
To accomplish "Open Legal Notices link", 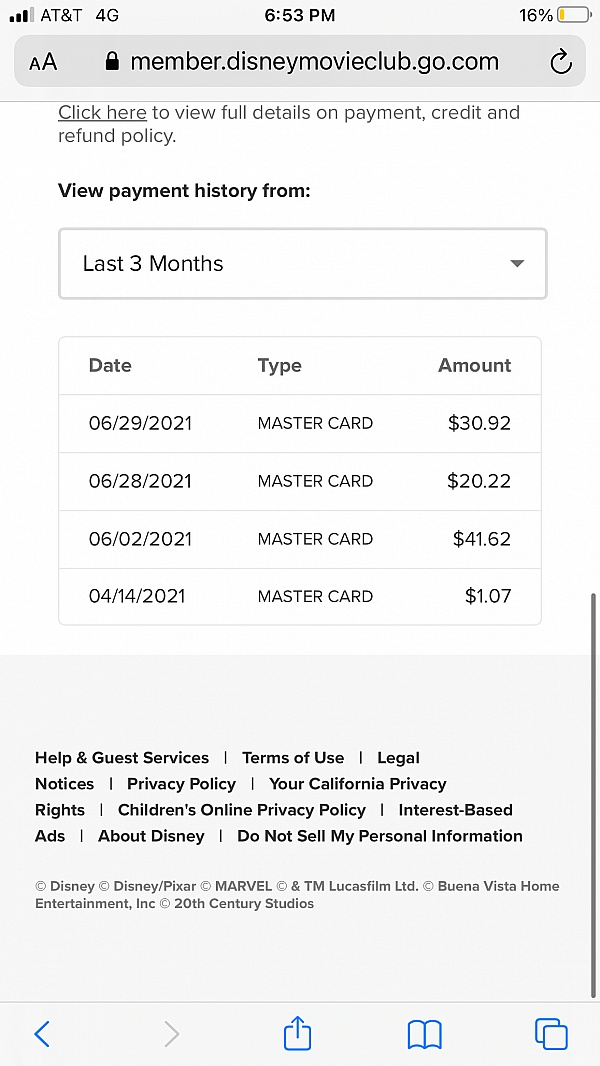I will (398, 757).
